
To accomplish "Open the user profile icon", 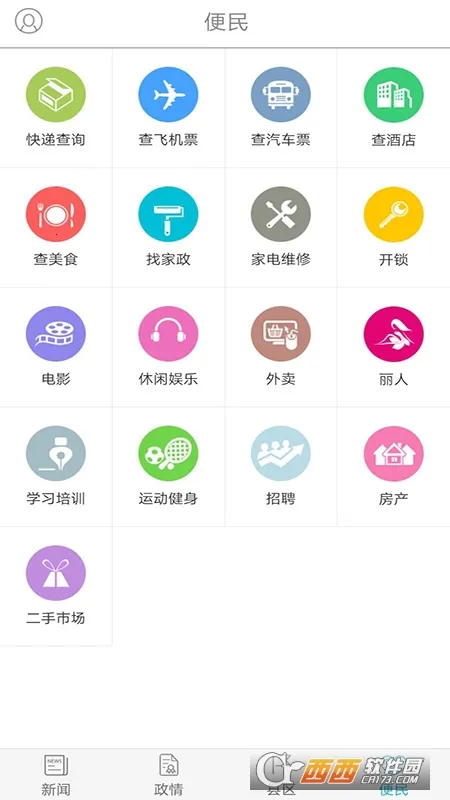I will coord(29,21).
